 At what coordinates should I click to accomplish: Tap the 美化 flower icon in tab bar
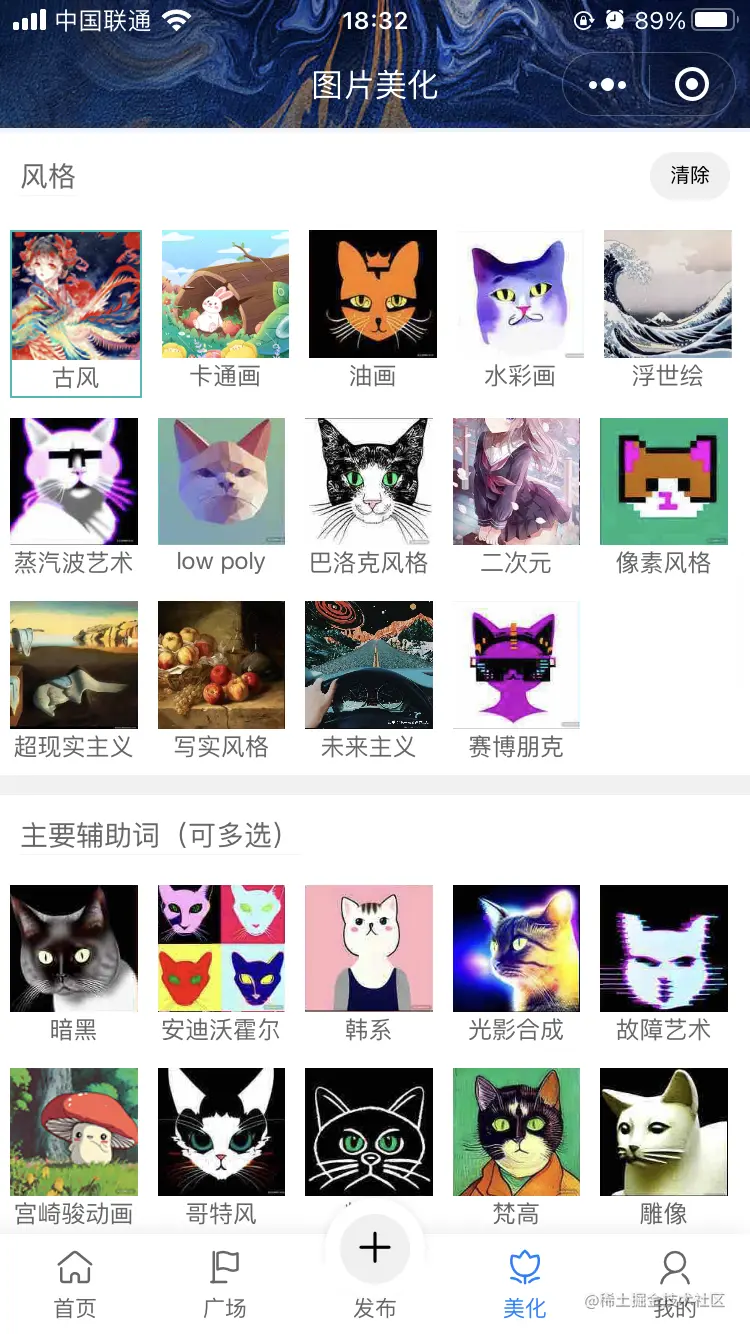(x=524, y=1266)
